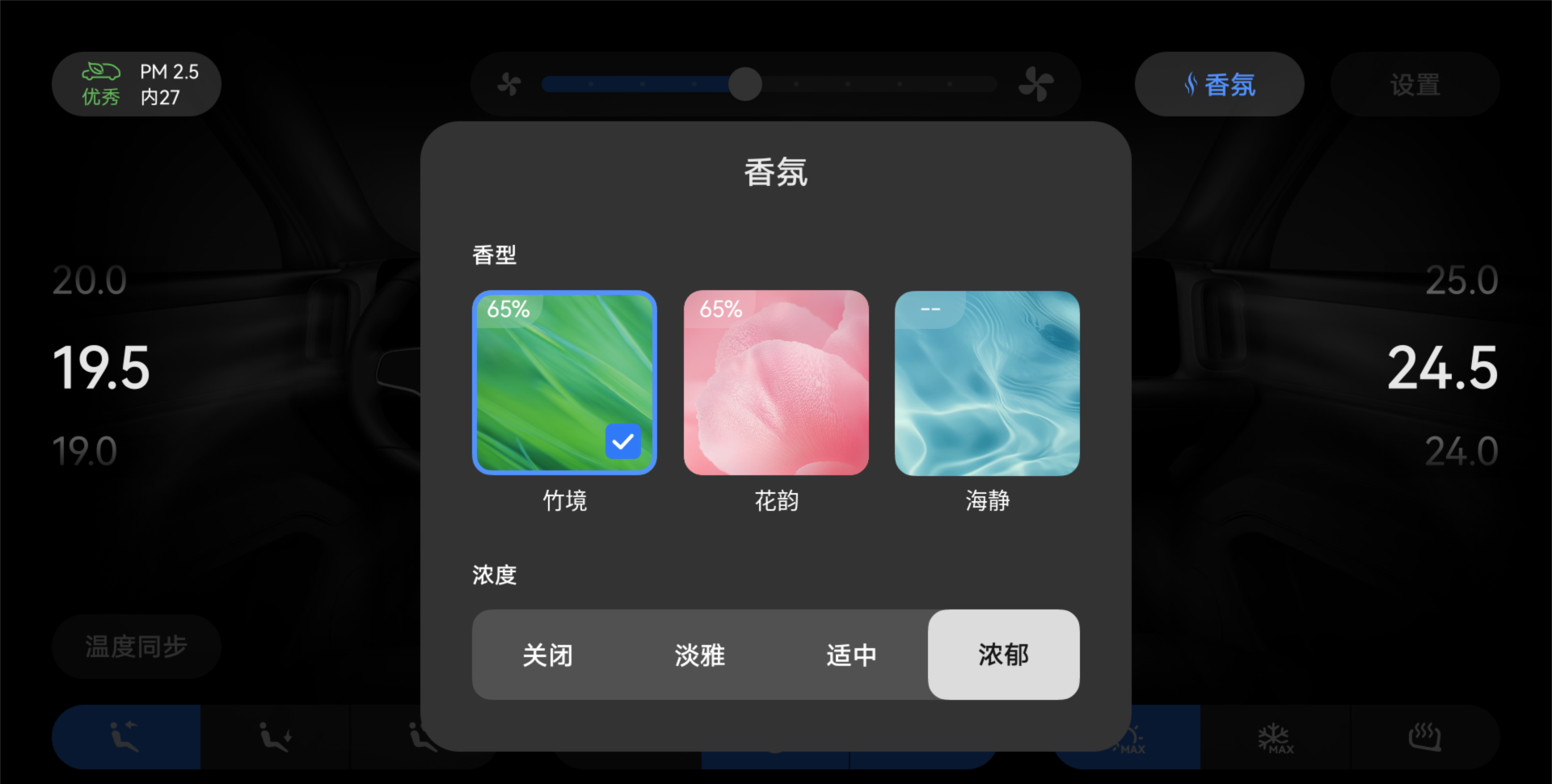The height and width of the screenshot is (784, 1552).
Task: Turn on the rear defrost heating icon
Action: 1424,737
